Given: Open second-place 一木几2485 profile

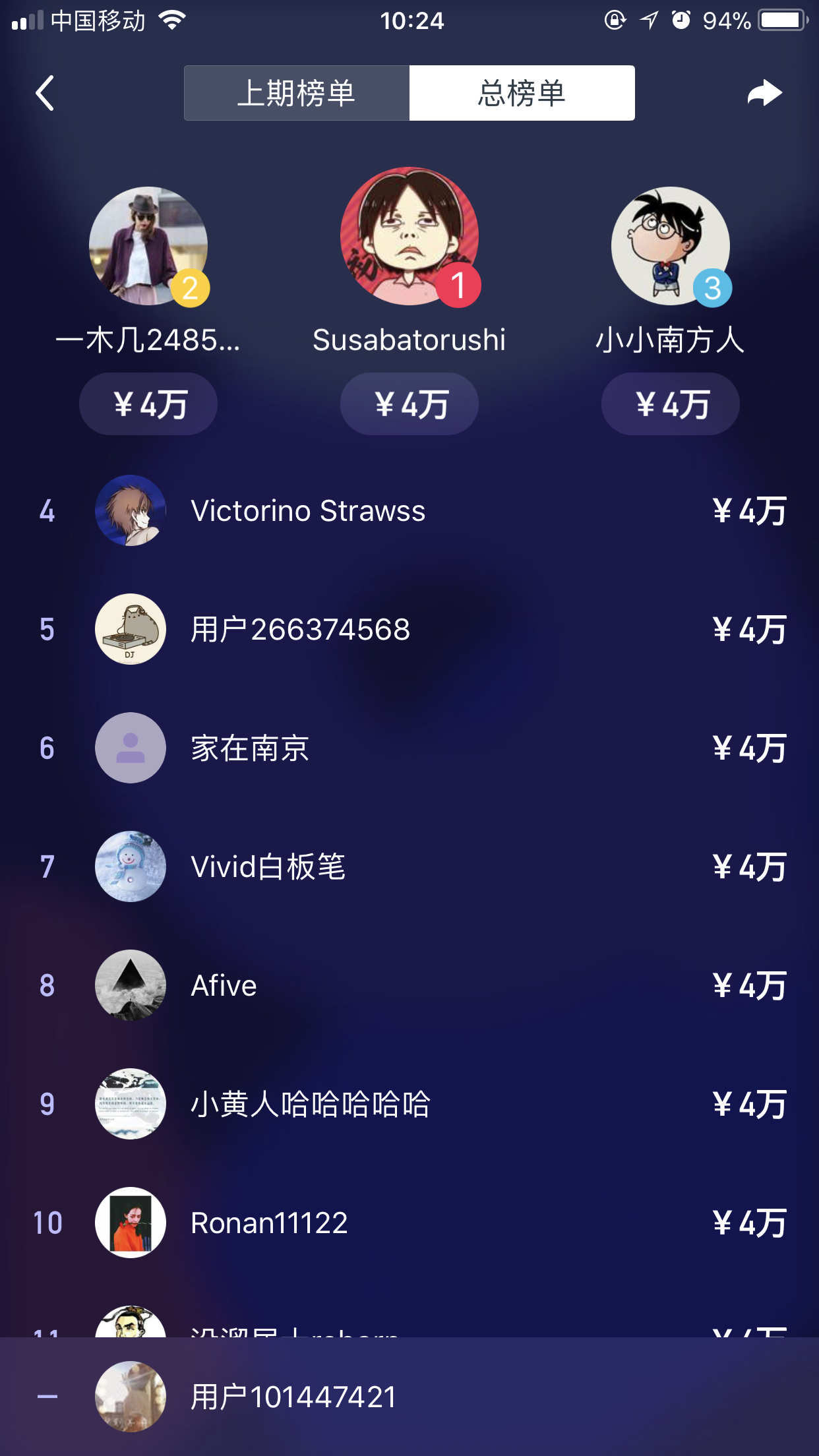Looking at the screenshot, I should (148, 246).
